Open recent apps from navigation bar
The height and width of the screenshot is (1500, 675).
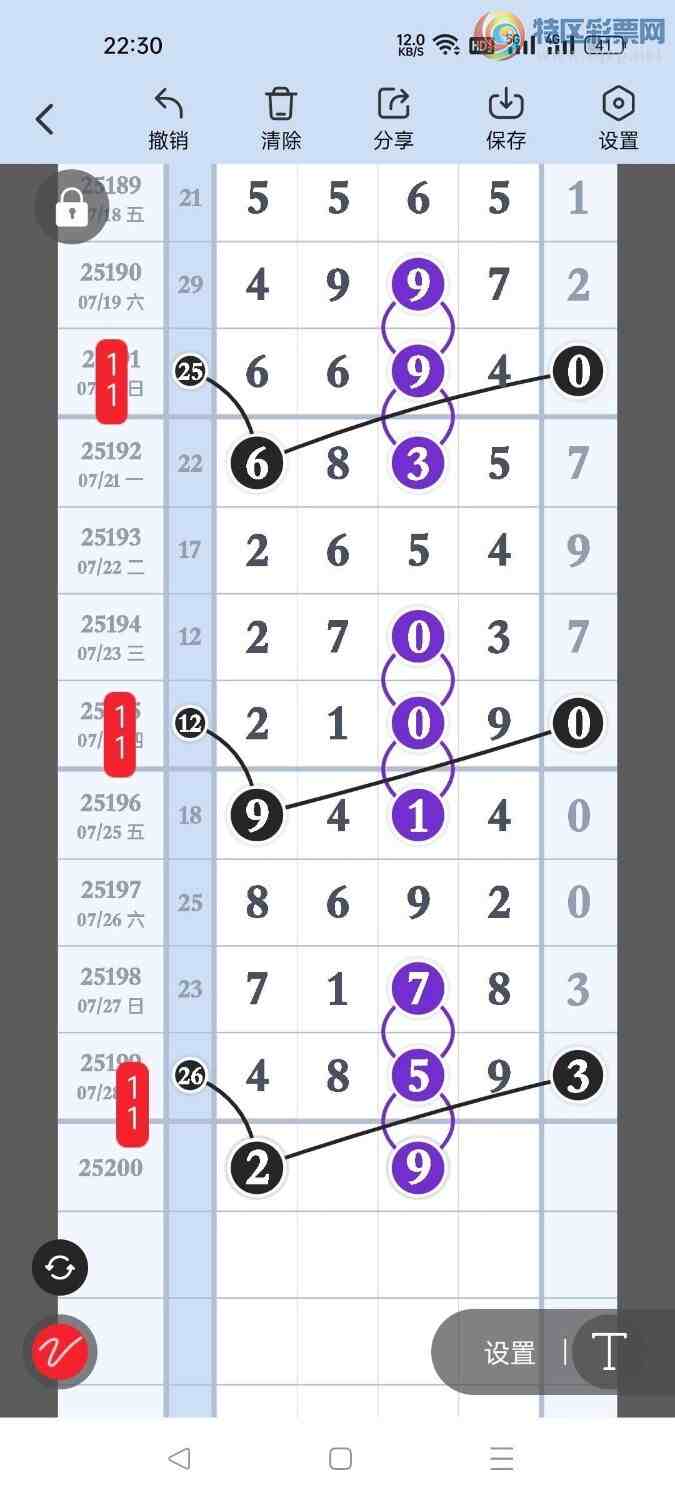pos(501,1458)
